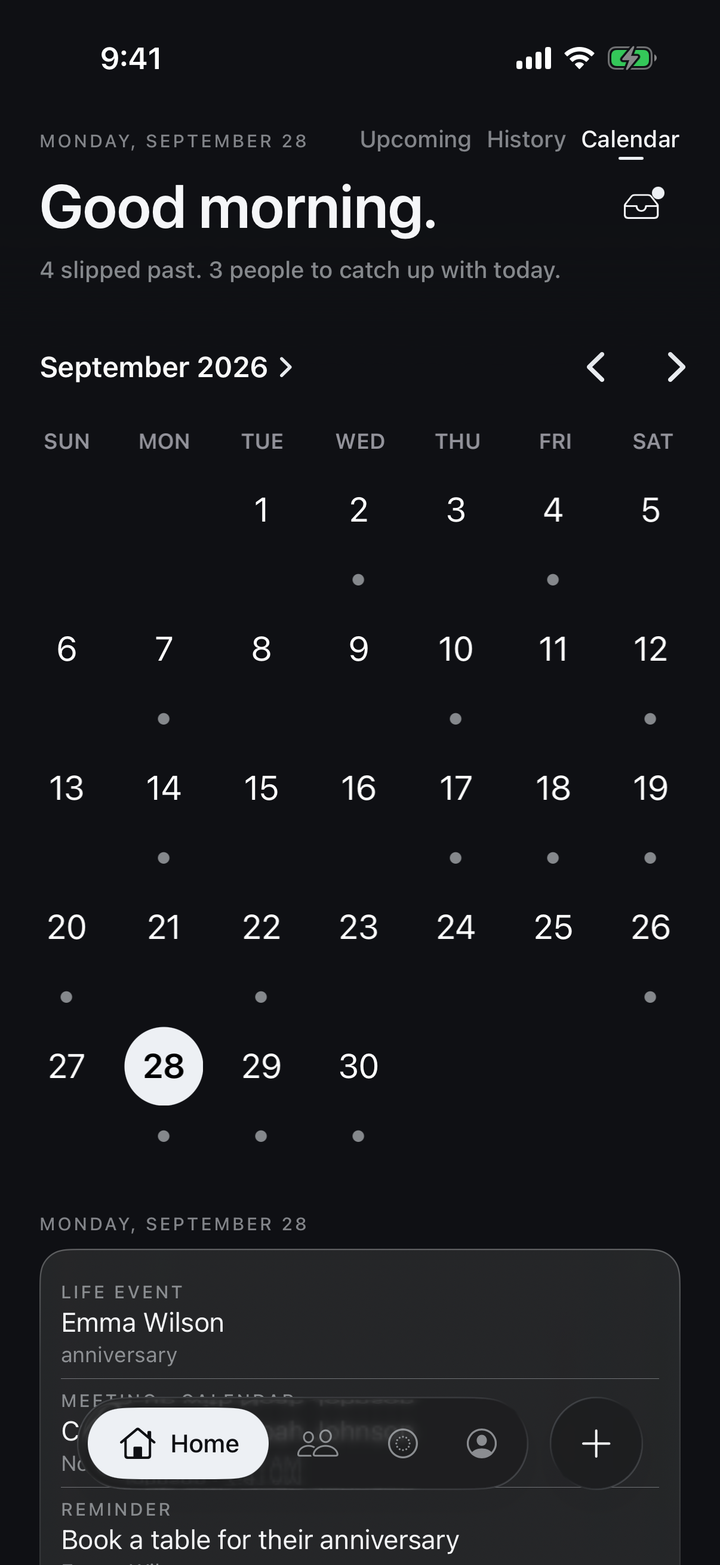This screenshot has height=1565, width=720.
Task: Open the inbox tray icon
Action: 643,204
